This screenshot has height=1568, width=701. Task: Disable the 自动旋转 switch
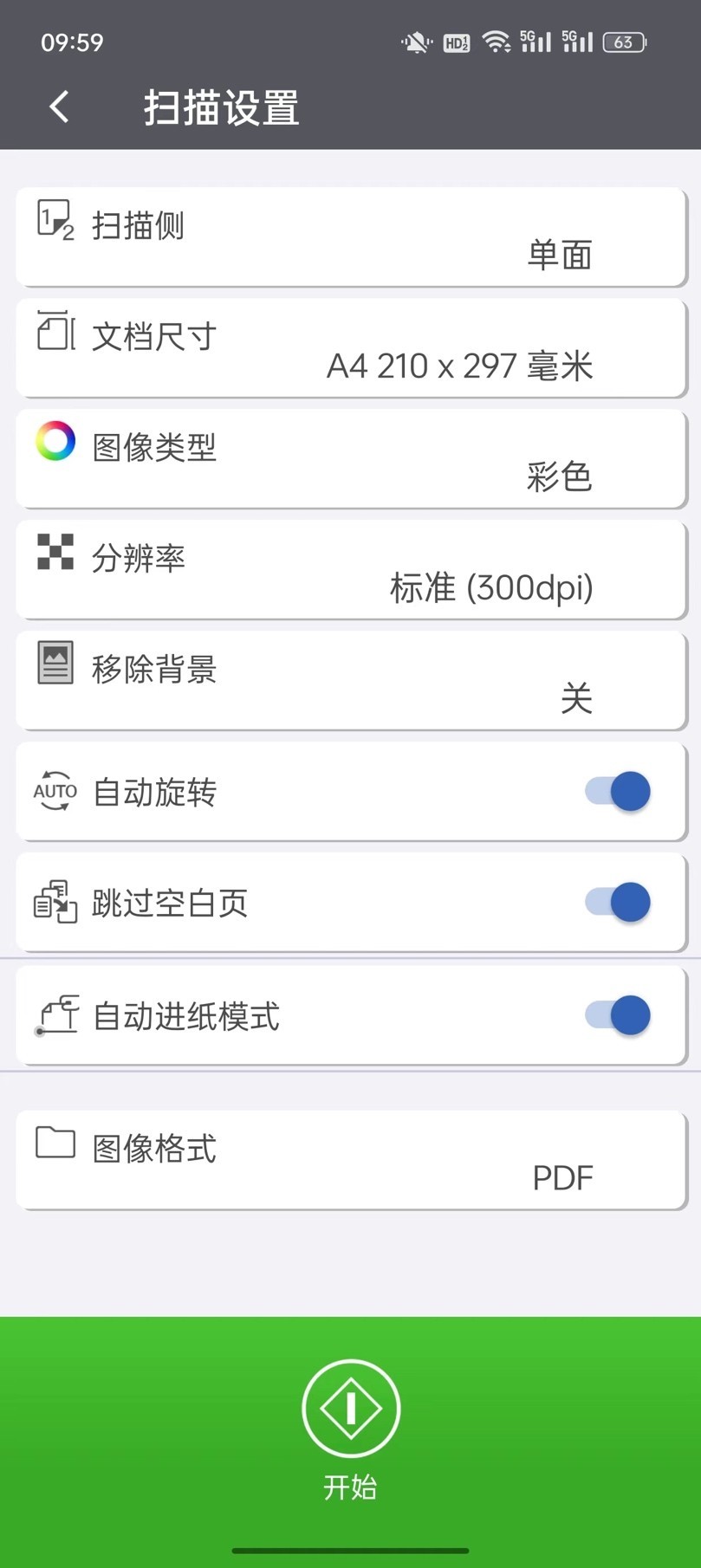(618, 791)
